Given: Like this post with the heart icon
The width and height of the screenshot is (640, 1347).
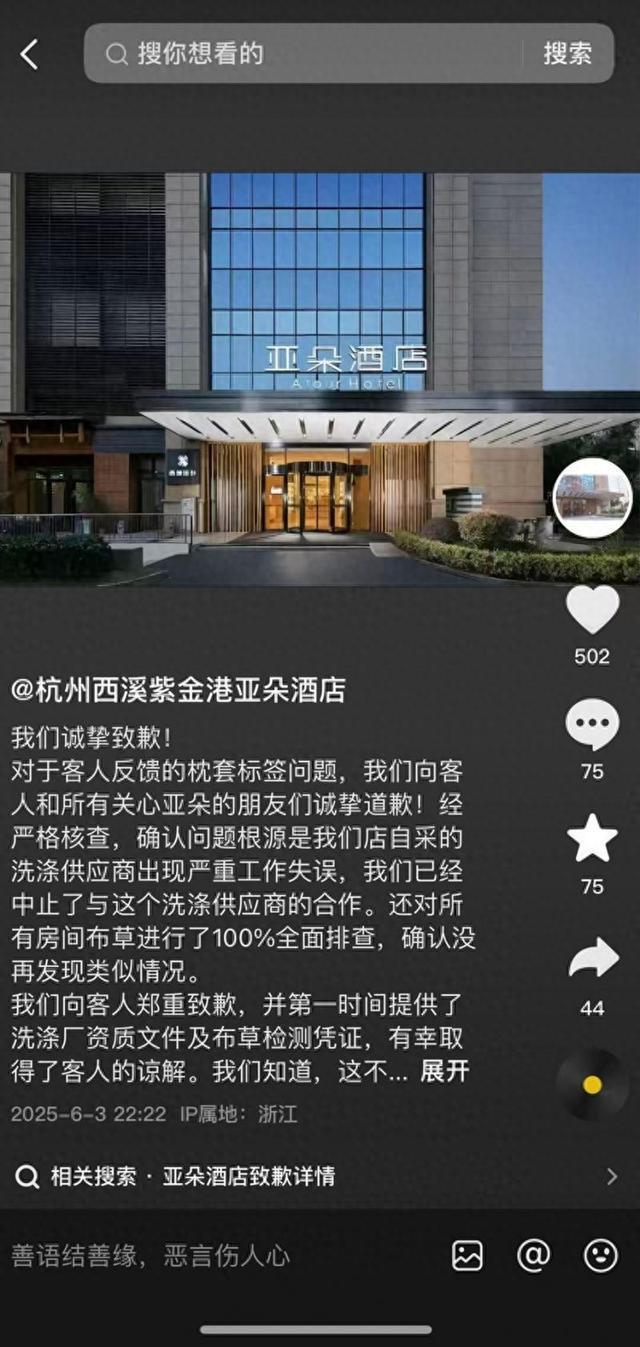Looking at the screenshot, I should [x=592, y=610].
